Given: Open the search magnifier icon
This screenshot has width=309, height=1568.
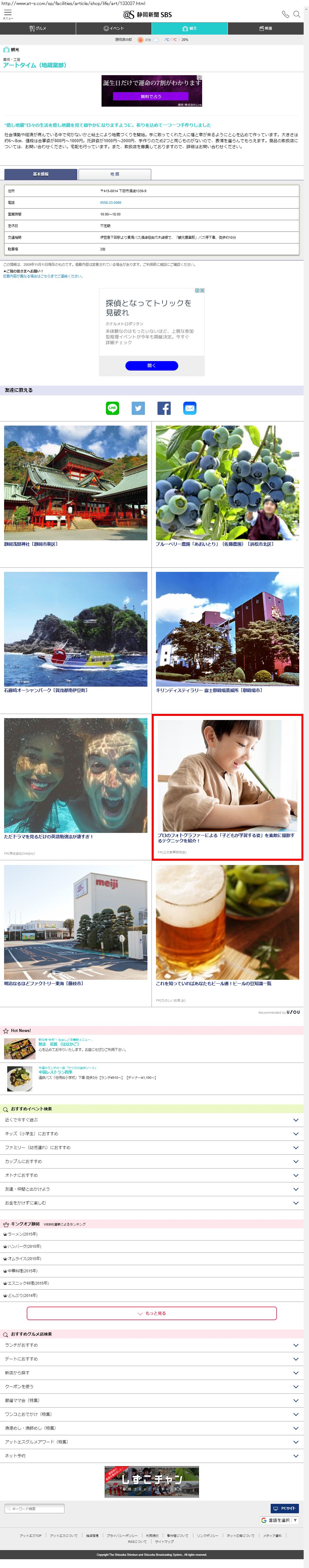Looking at the screenshot, I should 297,14.
